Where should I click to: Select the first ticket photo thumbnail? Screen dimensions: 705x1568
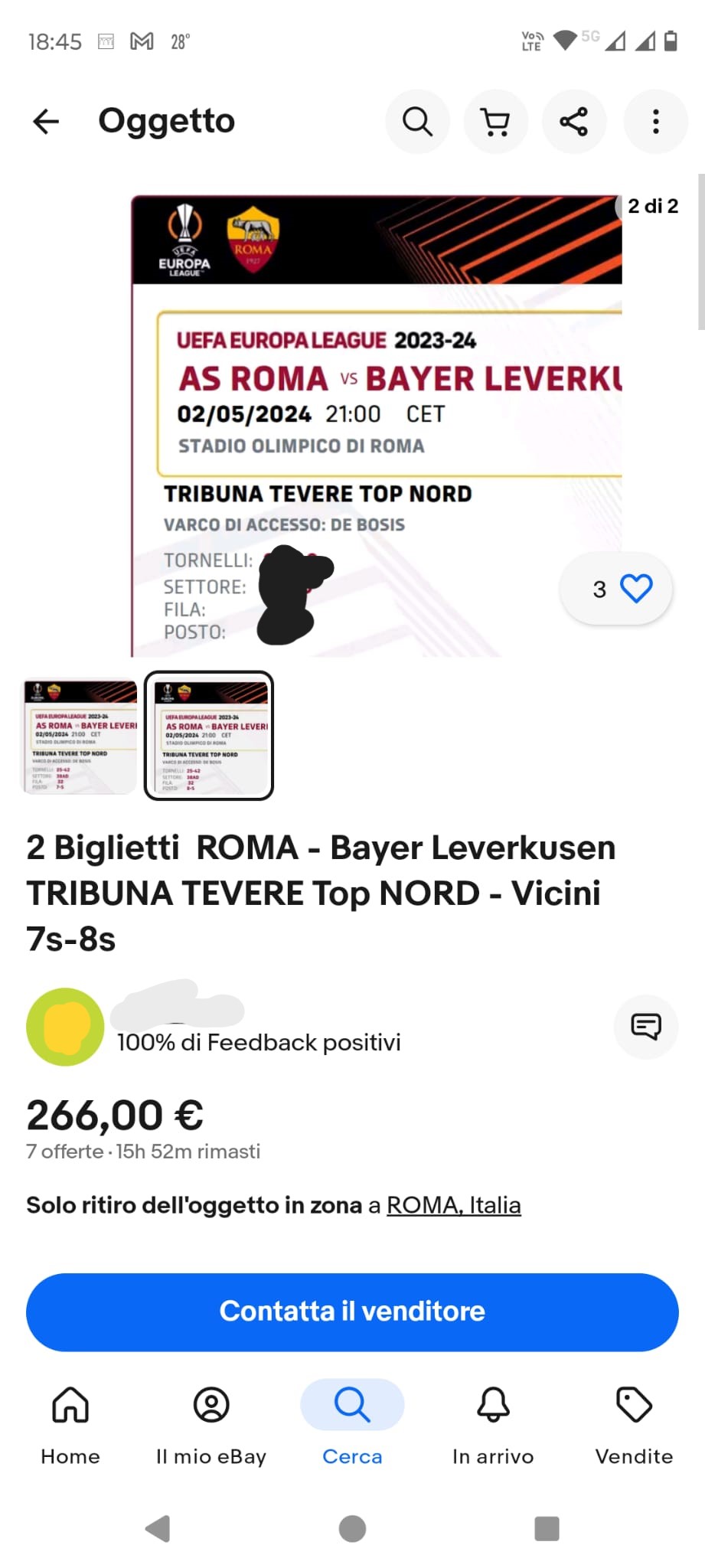coord(80,736)
